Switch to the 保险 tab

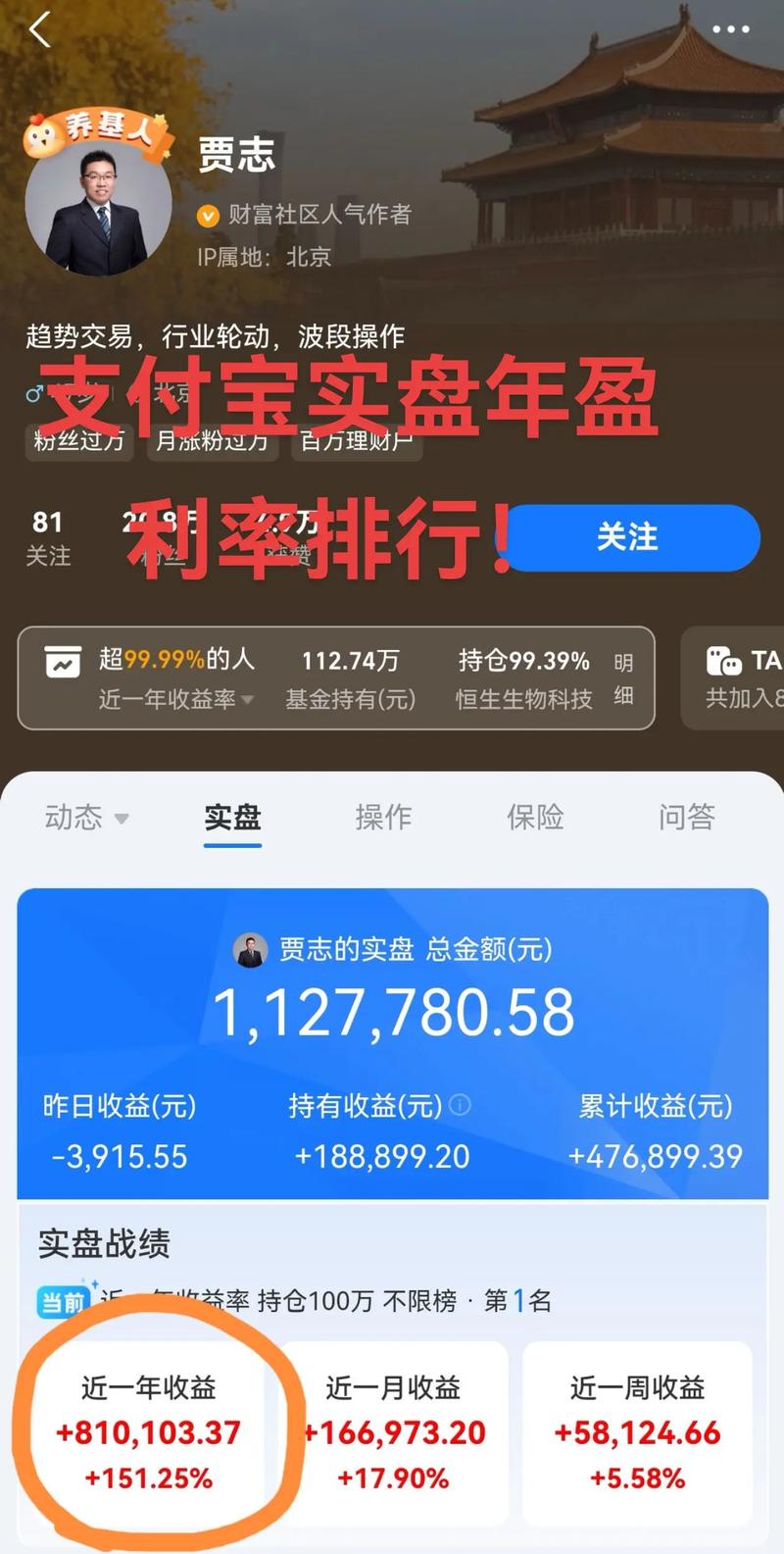pos(535,817)
